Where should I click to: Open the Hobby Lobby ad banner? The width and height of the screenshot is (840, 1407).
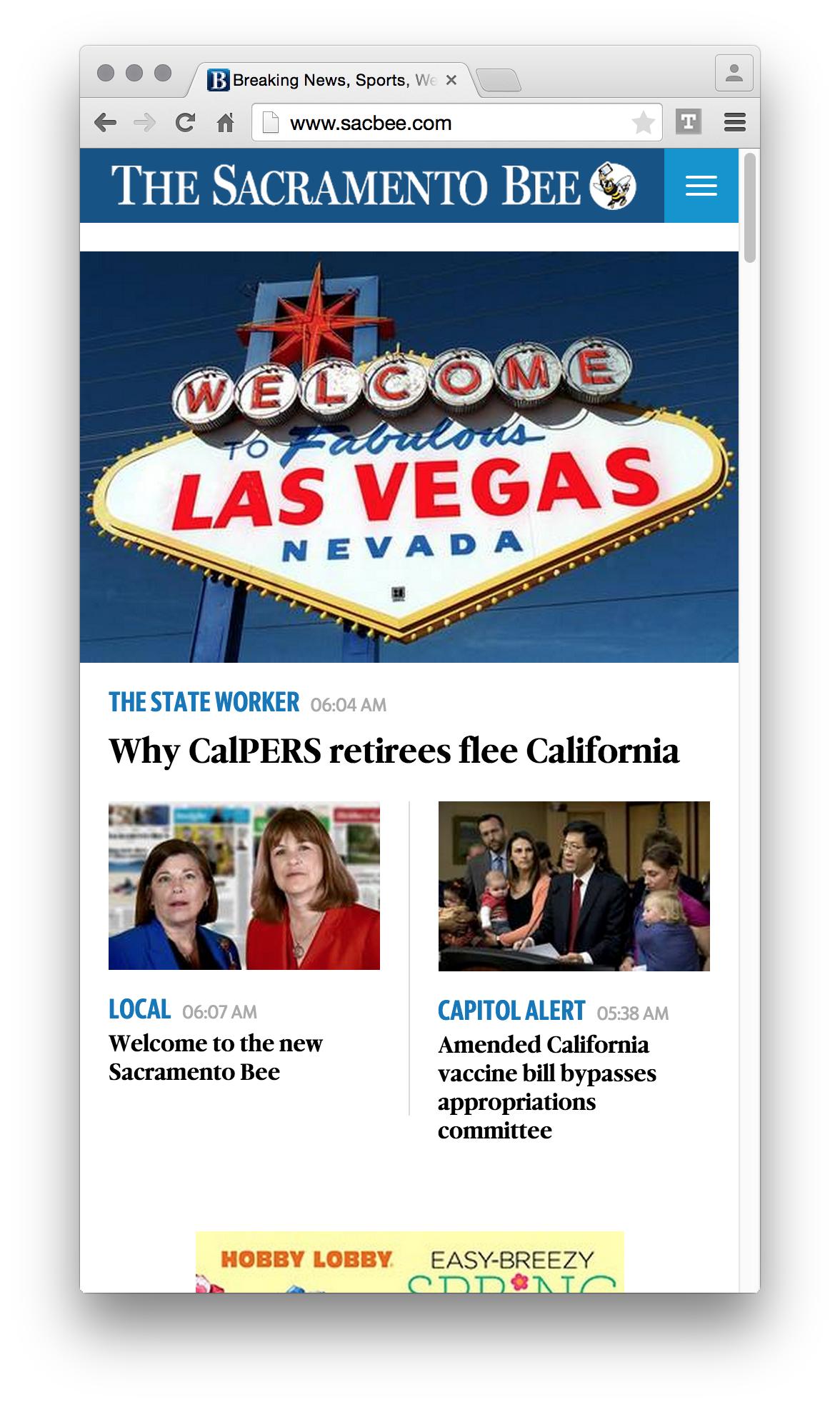point(410,1261)
